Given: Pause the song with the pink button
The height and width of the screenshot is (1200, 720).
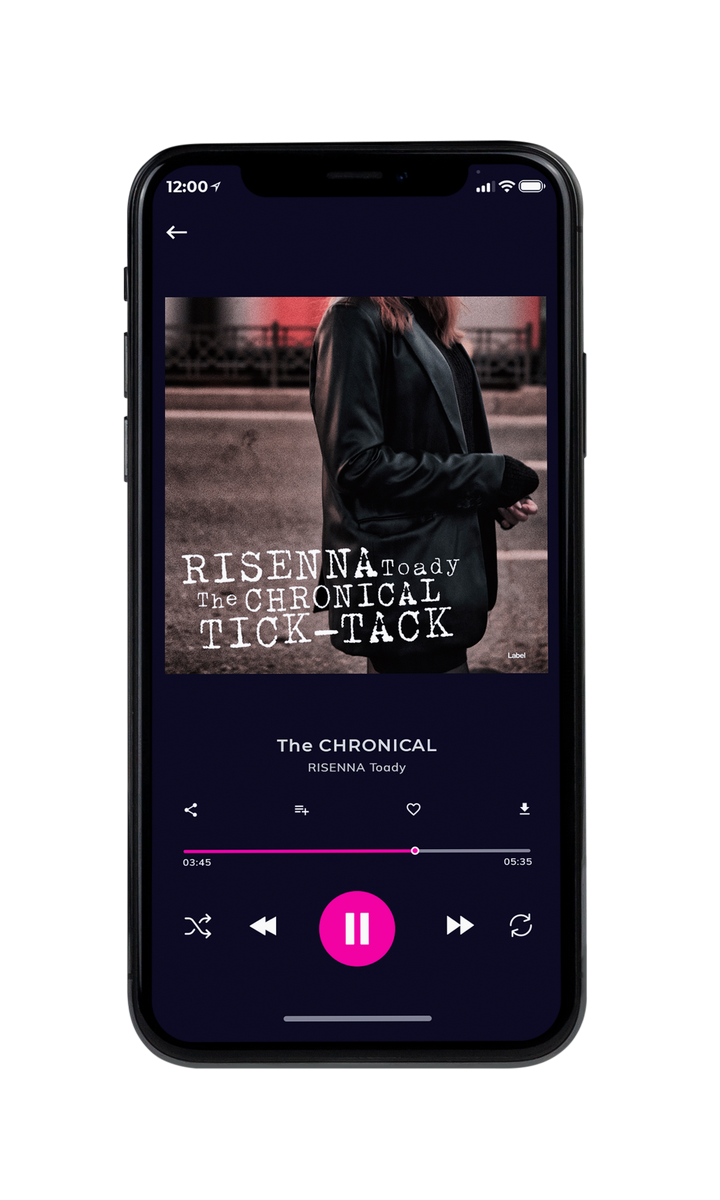Looking at the screenshot, I should (357, 929).
